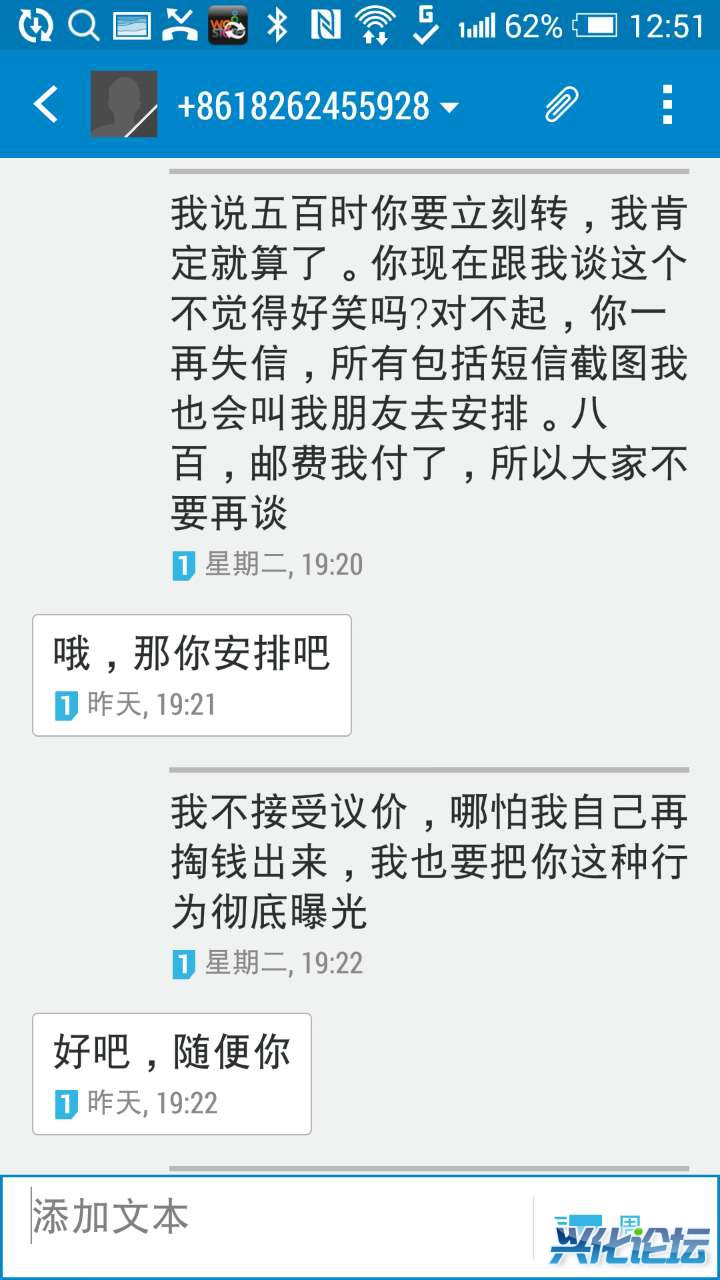The width and height of the screenshot is (720, 1280).
Task: Expand the +8618262455928 number dropdown
Action: tap(449, 106)
